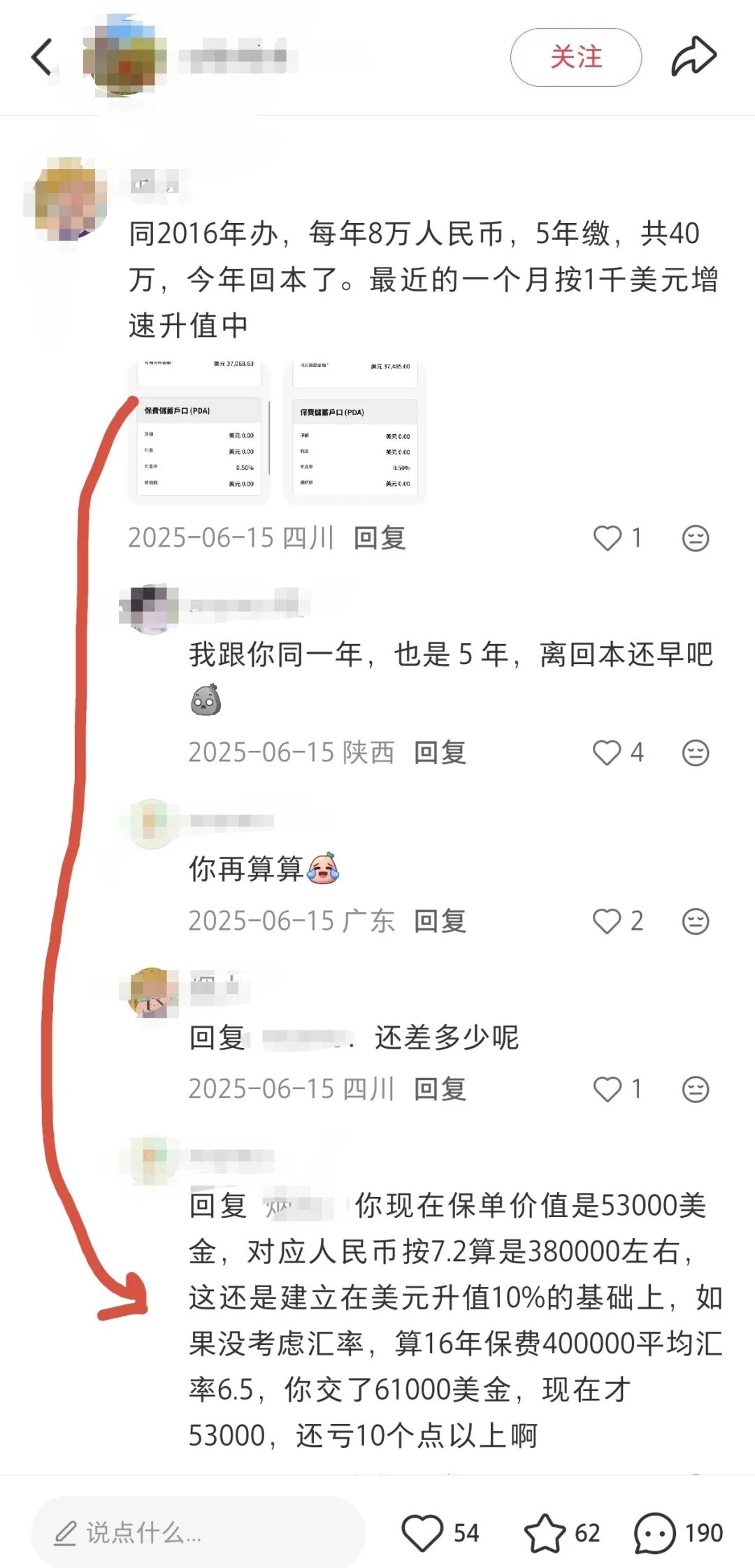Like the 我跟你同一年 comment
The width and height of the screenshot is (755, 1568).
[x=607, y=753]
